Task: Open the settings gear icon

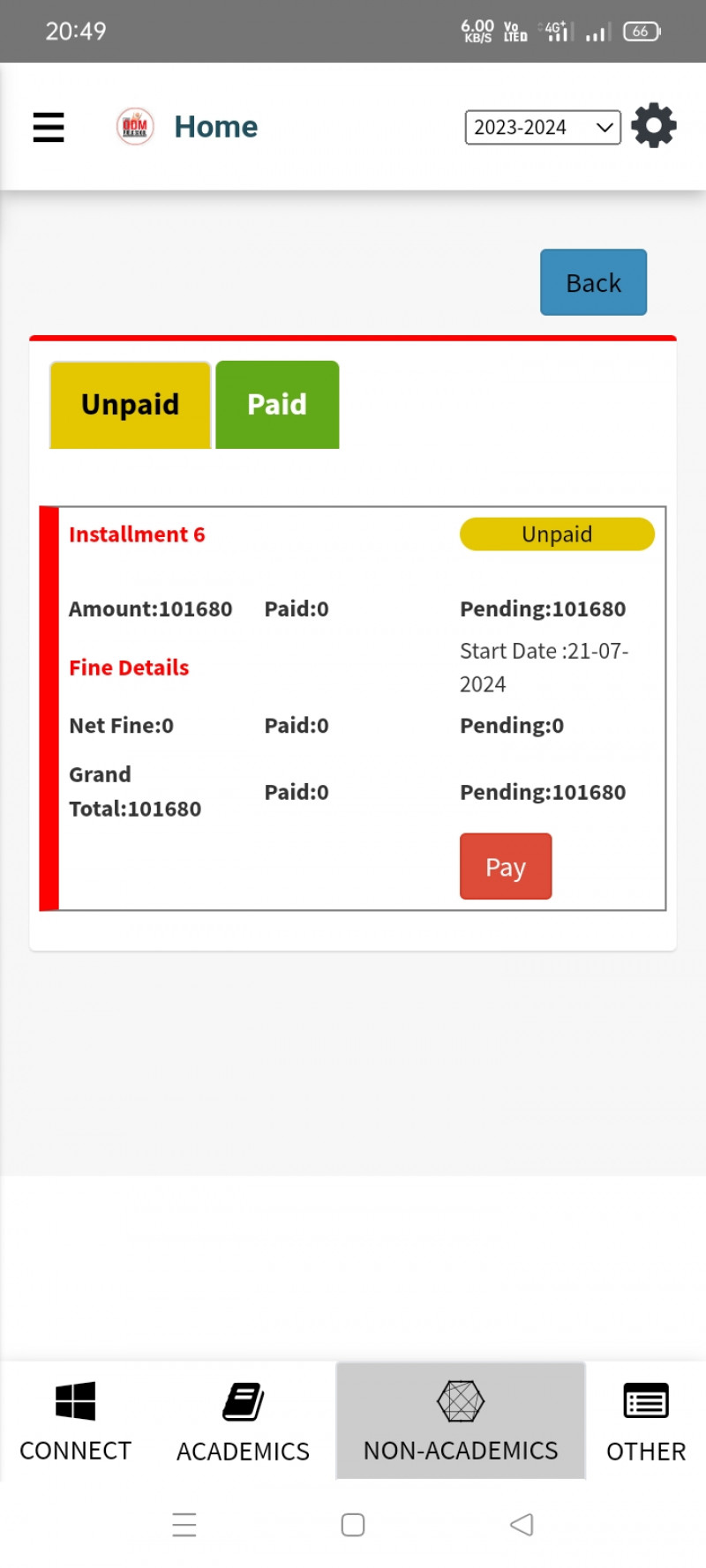Action: 654,126
